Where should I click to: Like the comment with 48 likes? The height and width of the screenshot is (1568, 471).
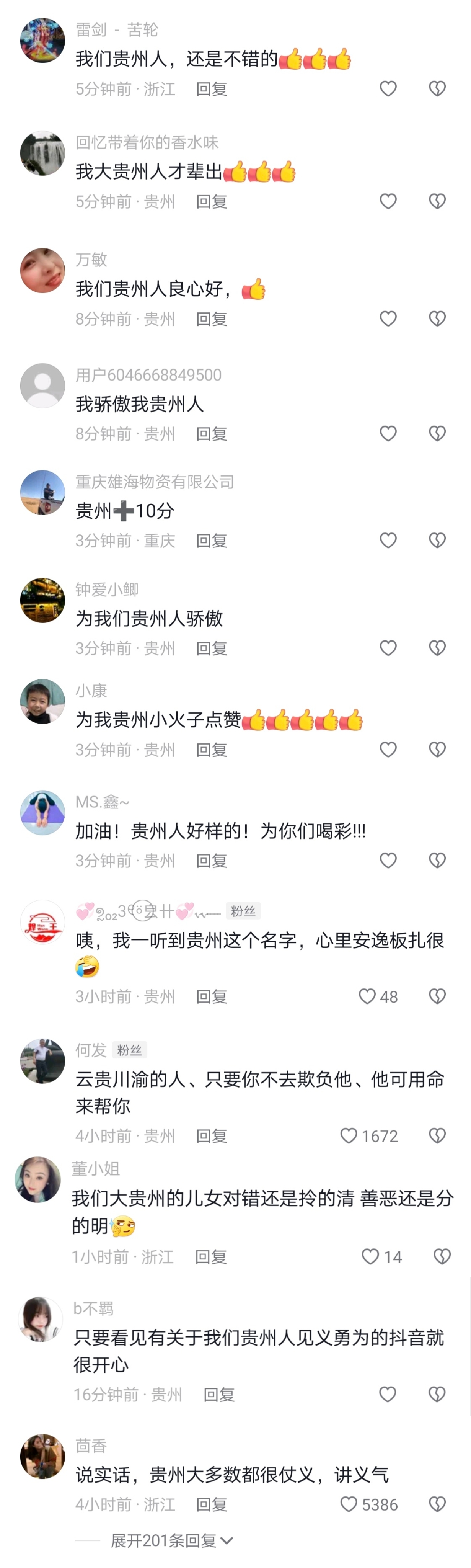(x=368, y=996)
